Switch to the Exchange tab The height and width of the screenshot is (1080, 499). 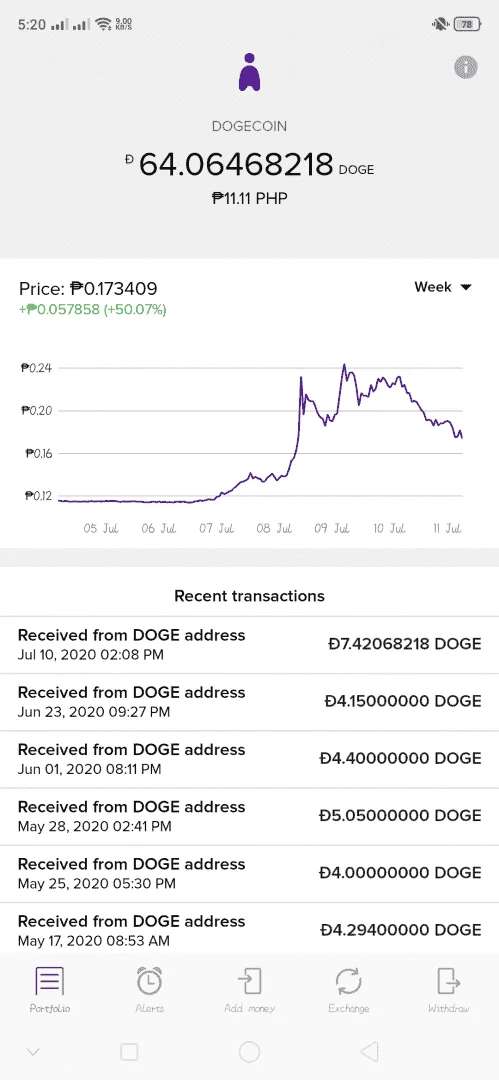pyautogui.click(x=349, y=990)
